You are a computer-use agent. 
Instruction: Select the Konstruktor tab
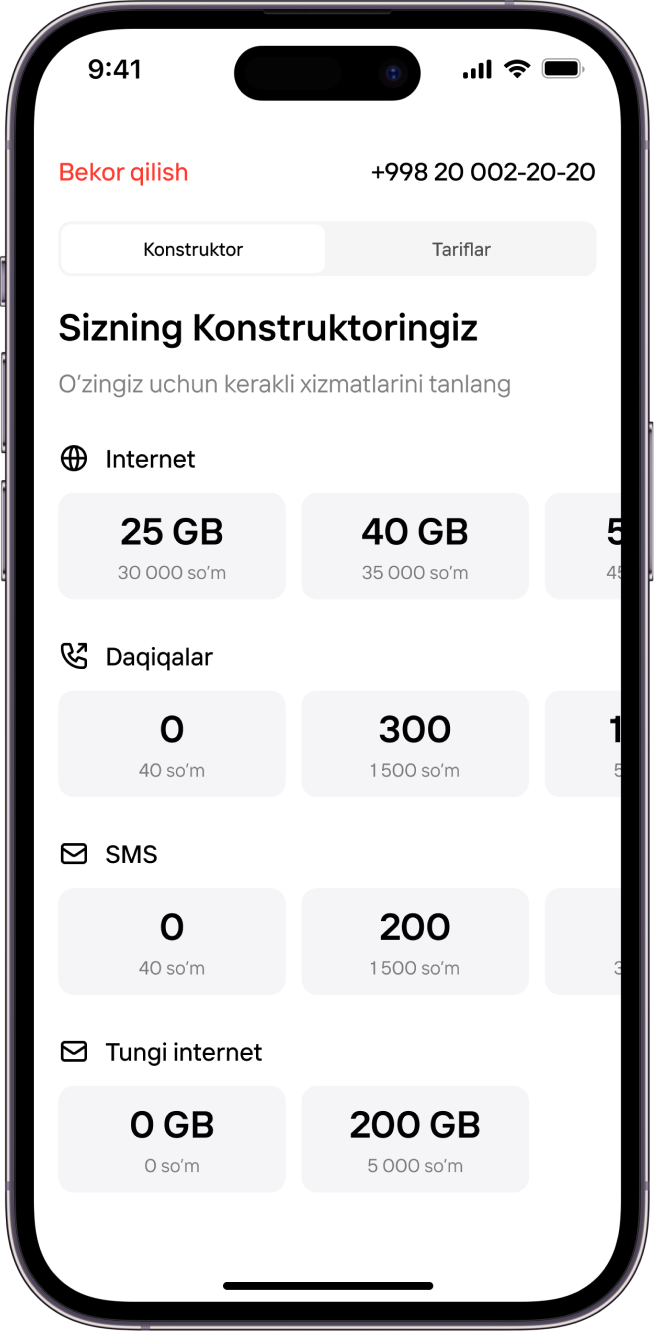point(193,249)
